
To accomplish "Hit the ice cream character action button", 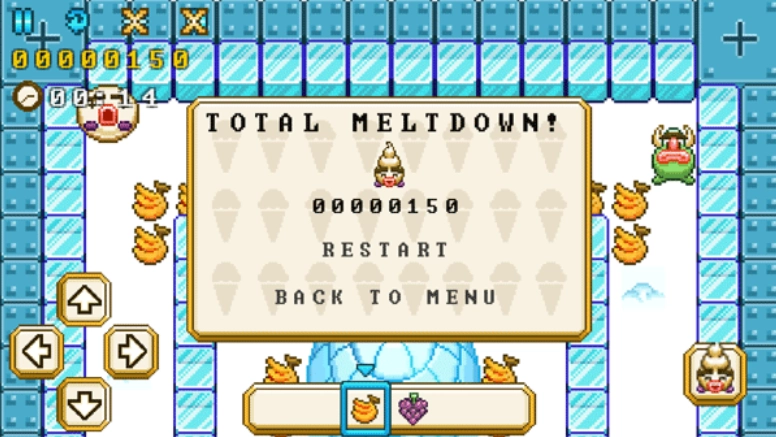I will click(714, 373).
